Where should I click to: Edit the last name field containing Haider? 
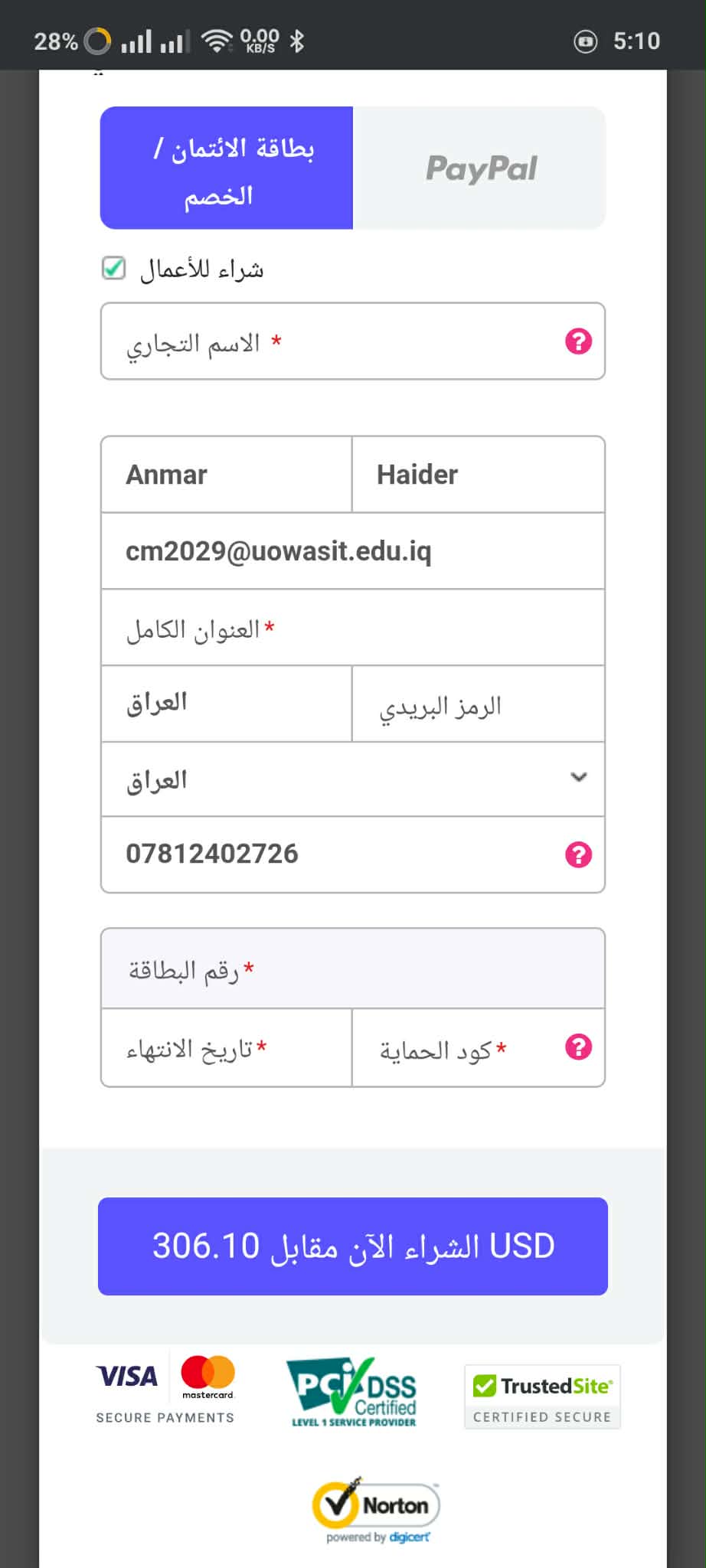[x=478, y=475]
